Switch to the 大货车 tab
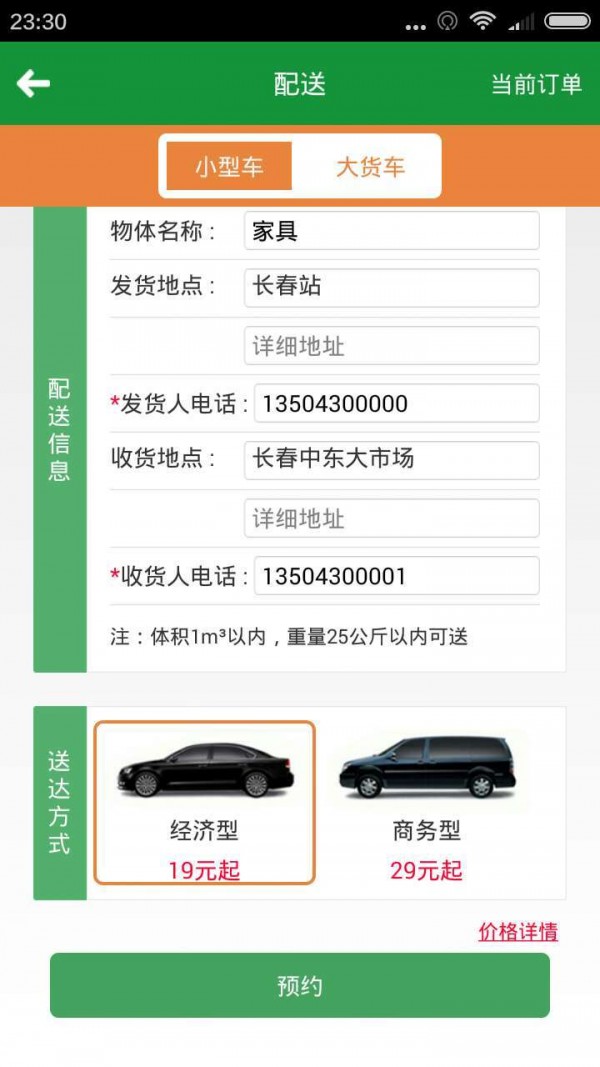 pos(370,166)
